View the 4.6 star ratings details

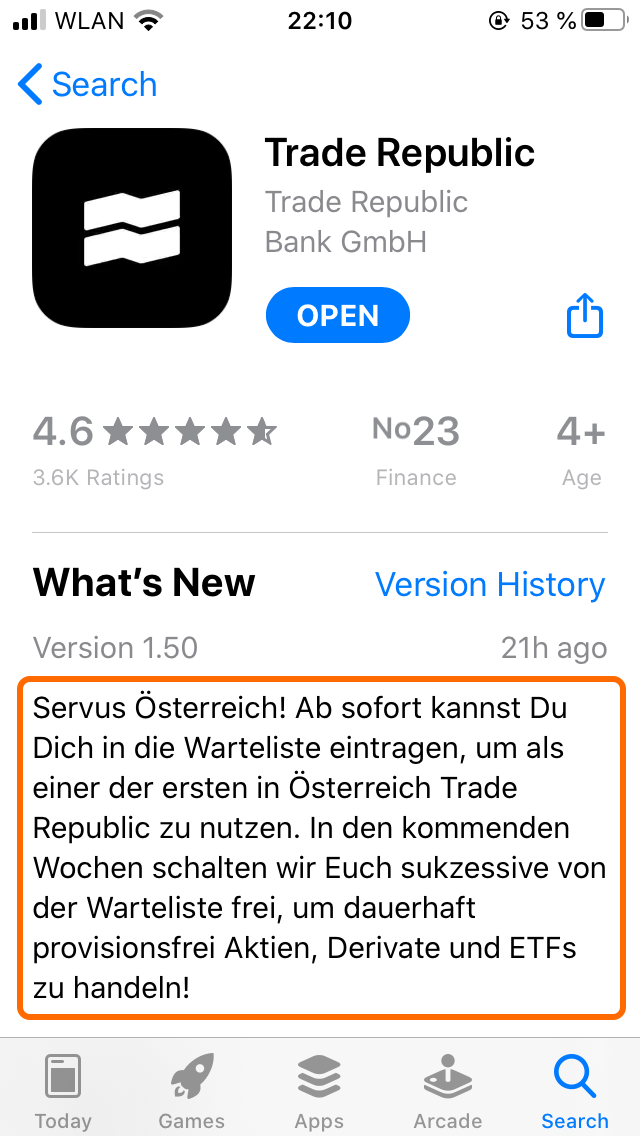coord(154,448)
